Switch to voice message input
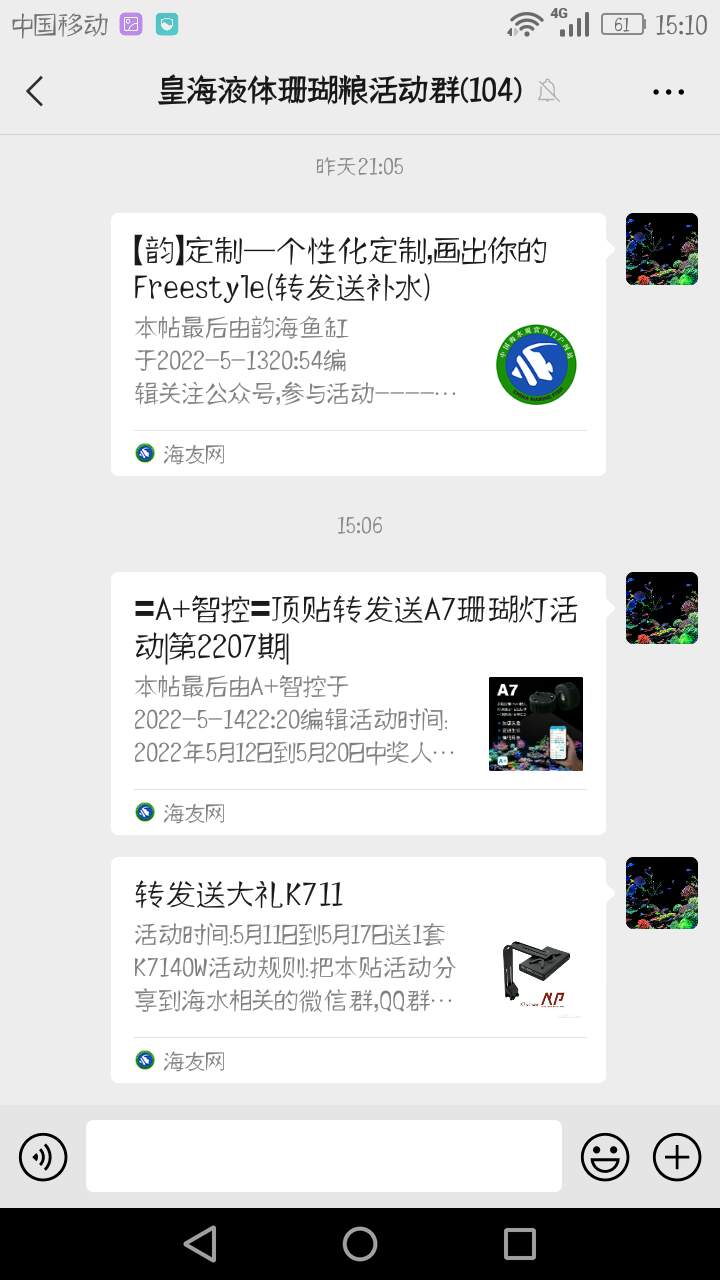The image size is (720, 1280). coord(43,1157)
